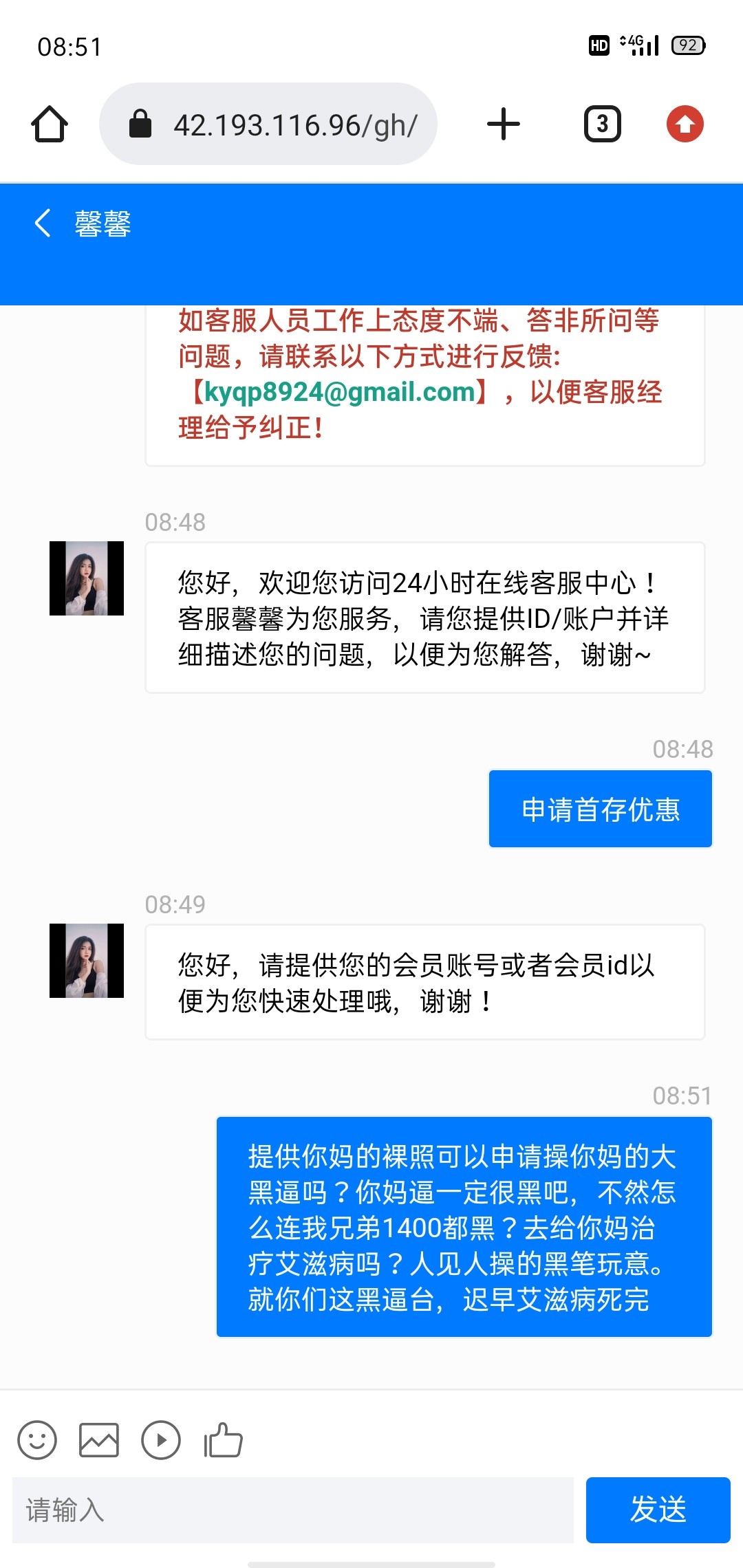Tap the red upload arrow icon
This screenshot has width=743, height=1568.
(685, 124)
